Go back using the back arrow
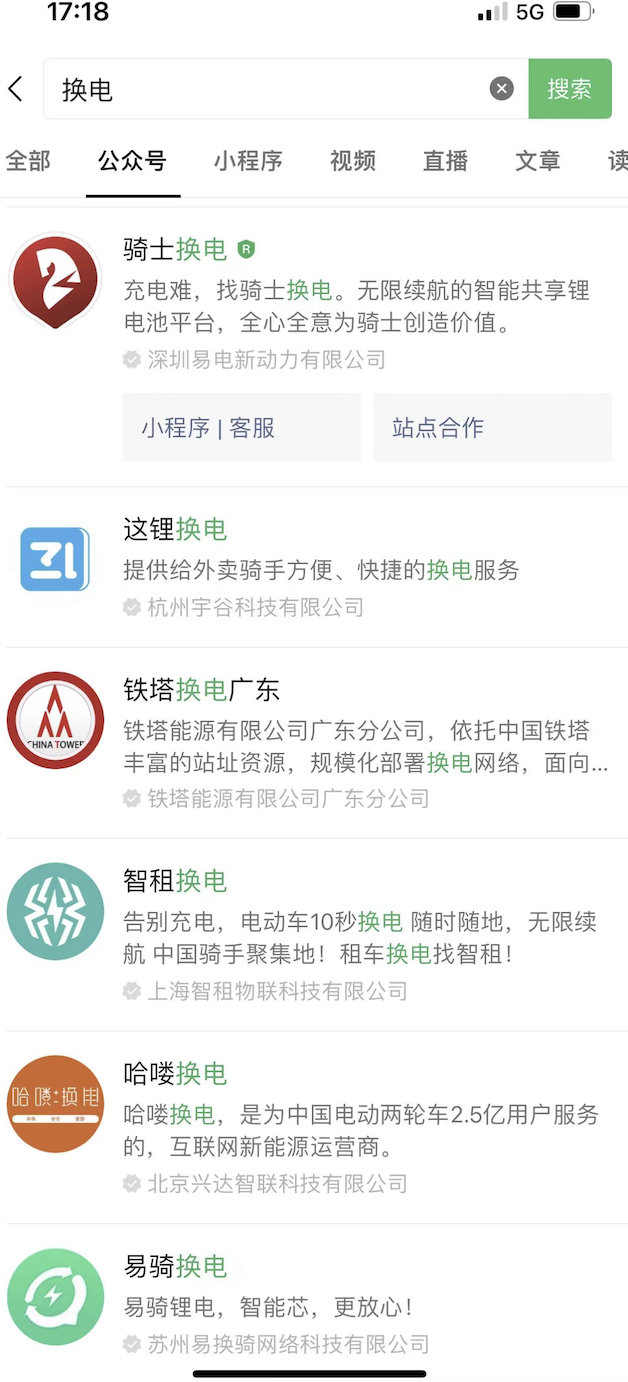Screen dimensions: 628x1382 click(16, 89)
